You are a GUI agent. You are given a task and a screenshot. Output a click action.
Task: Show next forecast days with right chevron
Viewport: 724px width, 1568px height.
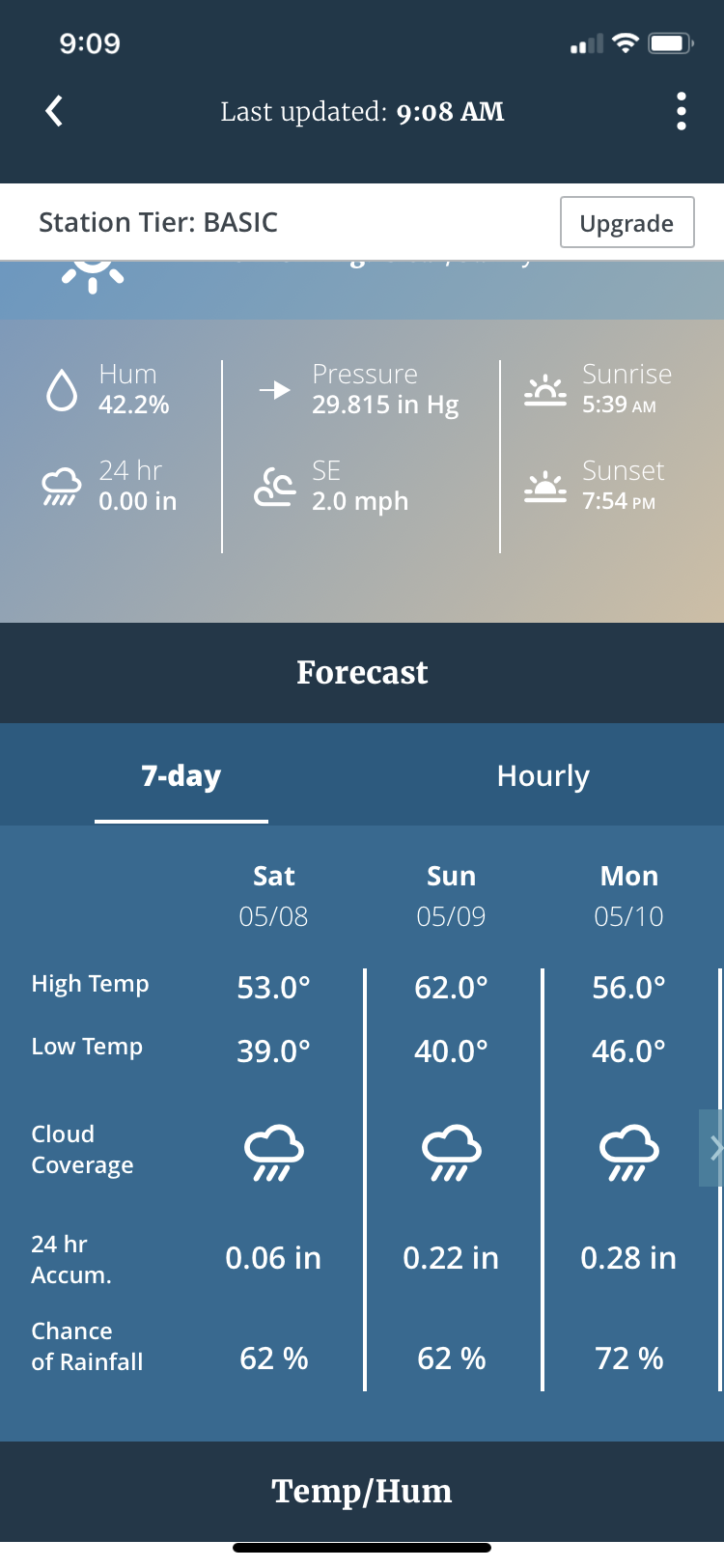[x=712, y=1147]
